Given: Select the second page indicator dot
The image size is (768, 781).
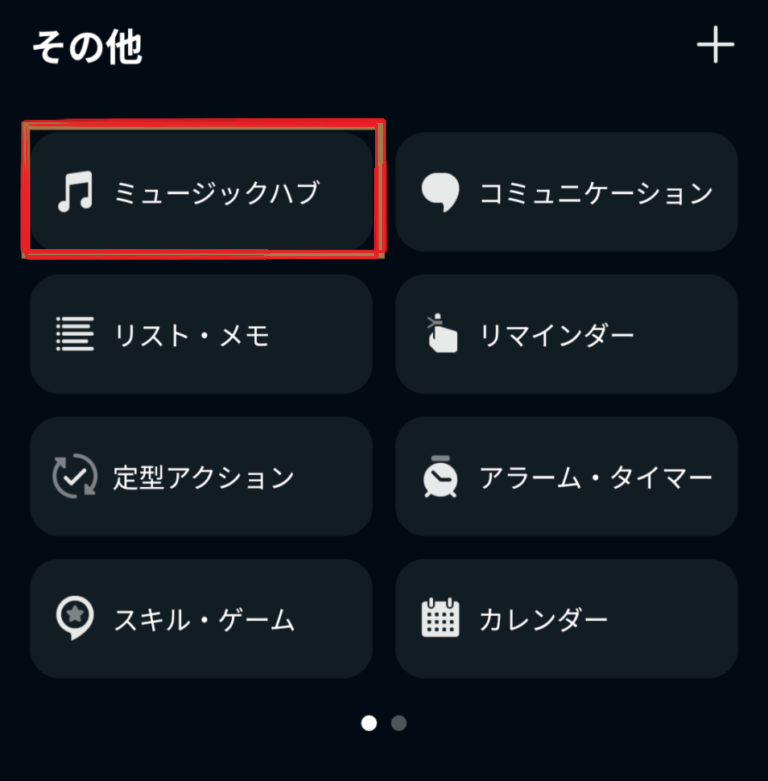Looking at the screenshot, I should (x=397, y=720).
